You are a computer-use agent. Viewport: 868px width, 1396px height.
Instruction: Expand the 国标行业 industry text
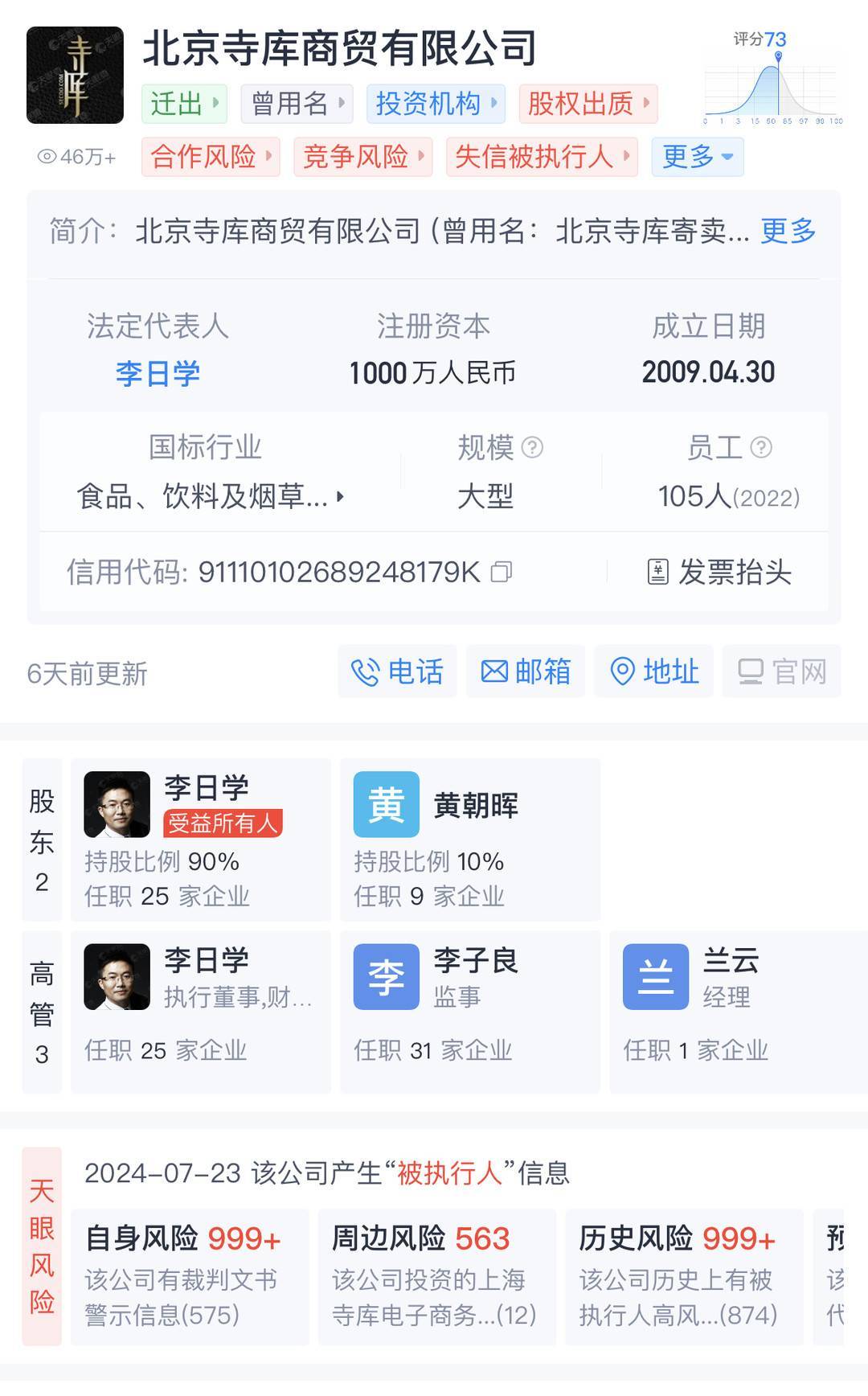(211, 496)
